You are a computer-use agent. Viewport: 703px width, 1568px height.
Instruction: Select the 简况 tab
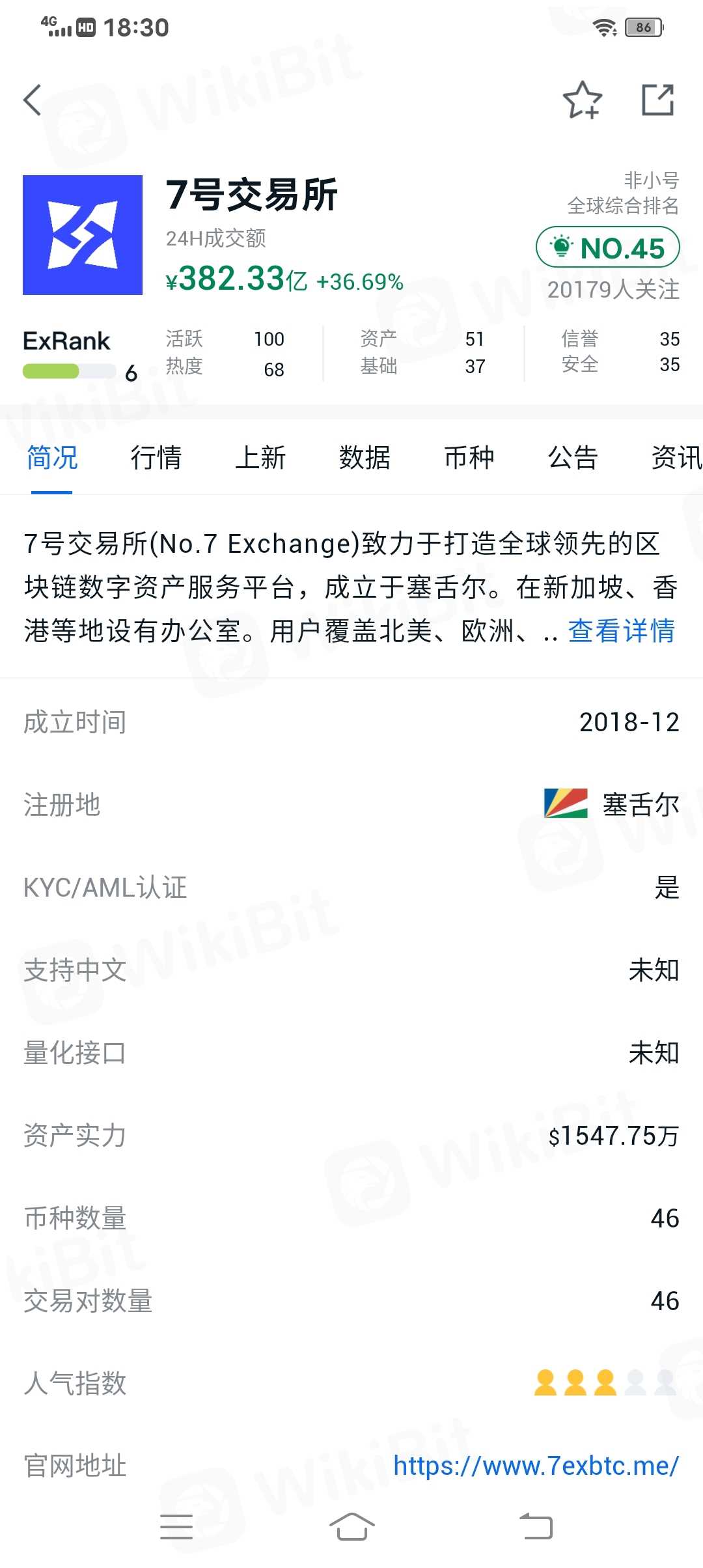(52, 457)
